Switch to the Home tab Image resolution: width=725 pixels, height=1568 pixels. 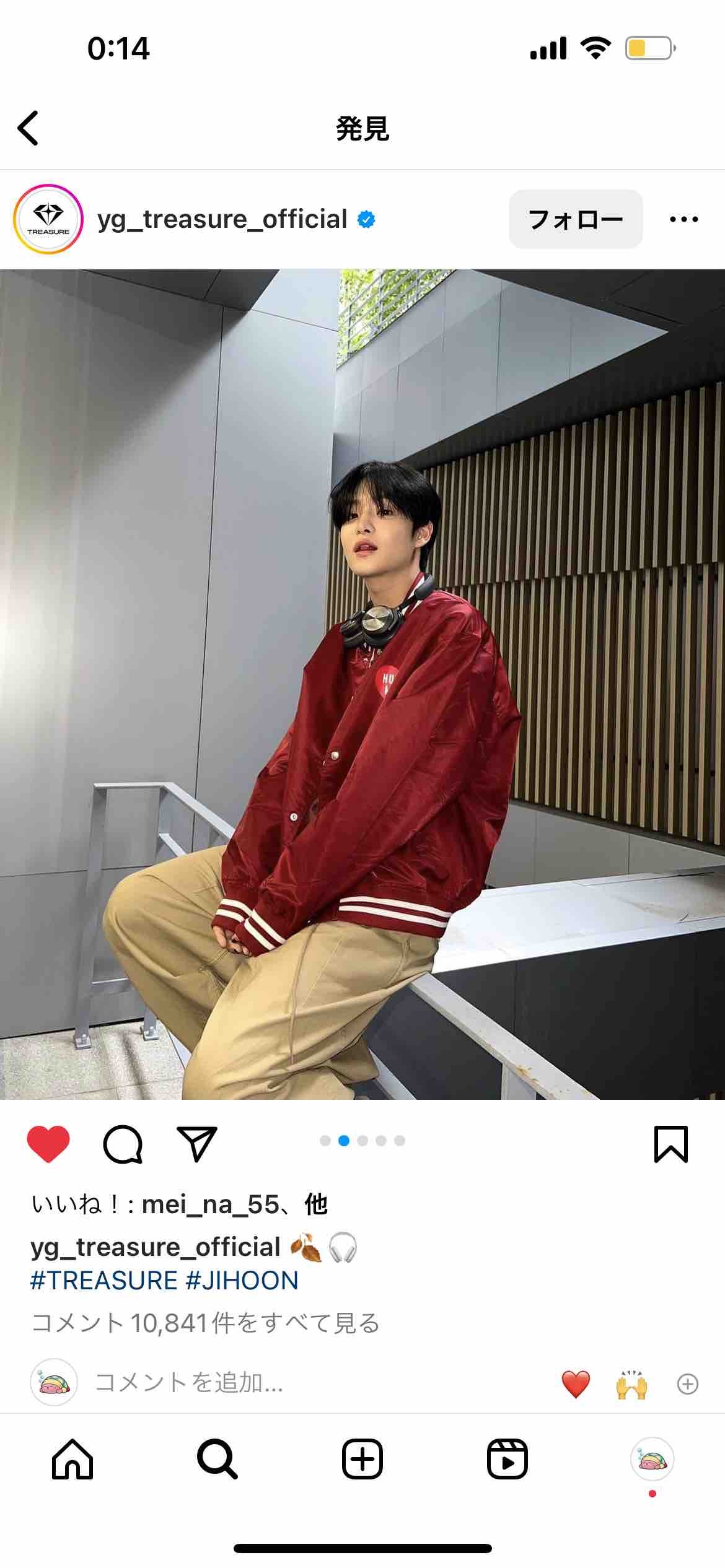point(72,1460)
